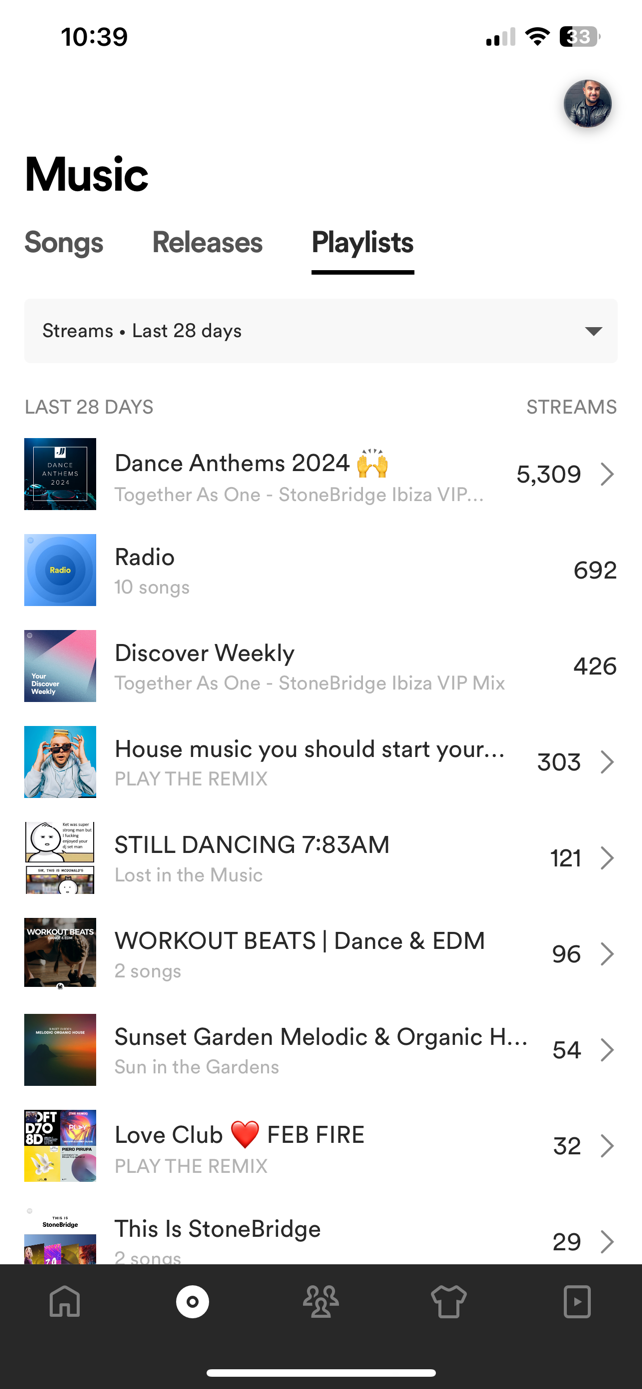Switch to the Songs tab
Image resolution: width=642 pixels, height=1389 pixels.
(x=64, y=243)
